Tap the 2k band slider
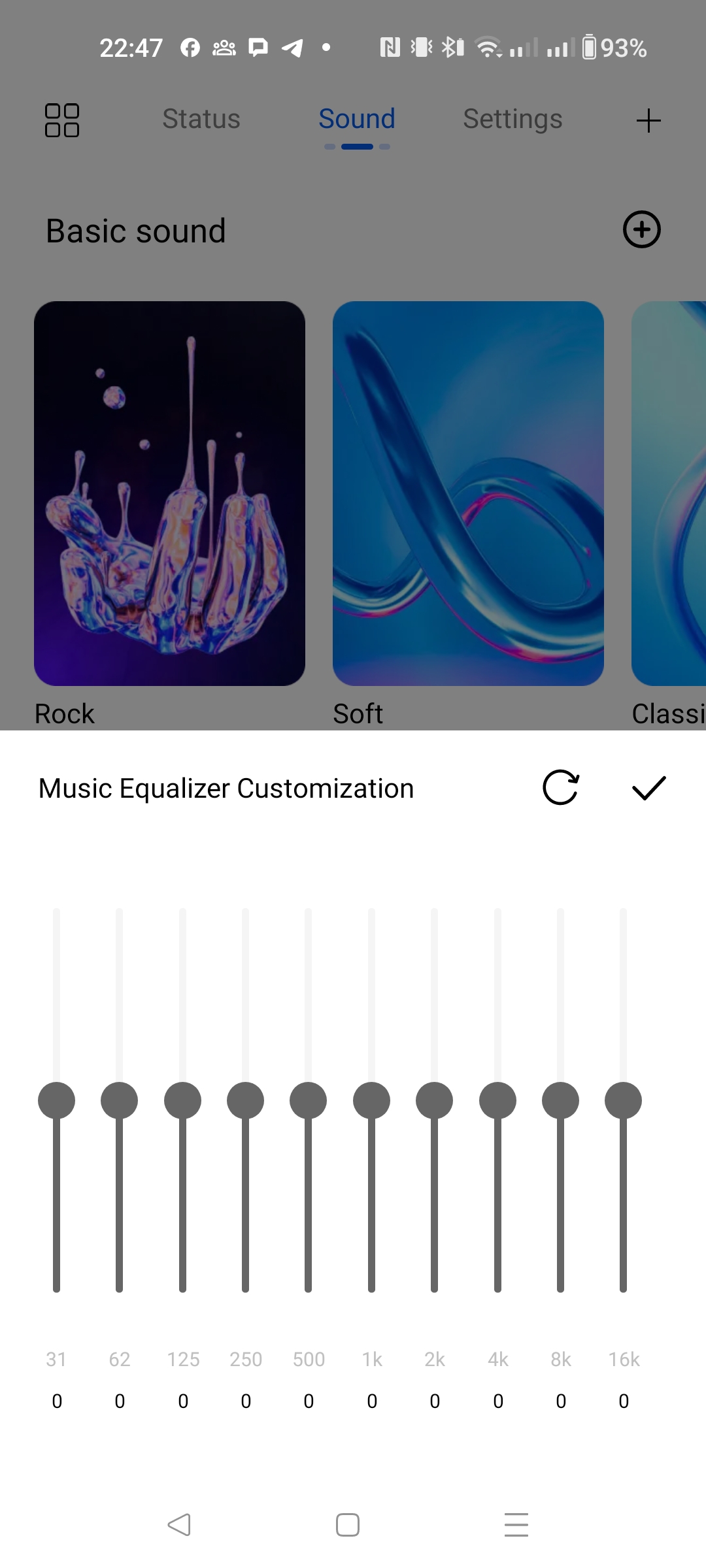The width and height of the screenshot is (706, 1568). tap(435, 1100)
